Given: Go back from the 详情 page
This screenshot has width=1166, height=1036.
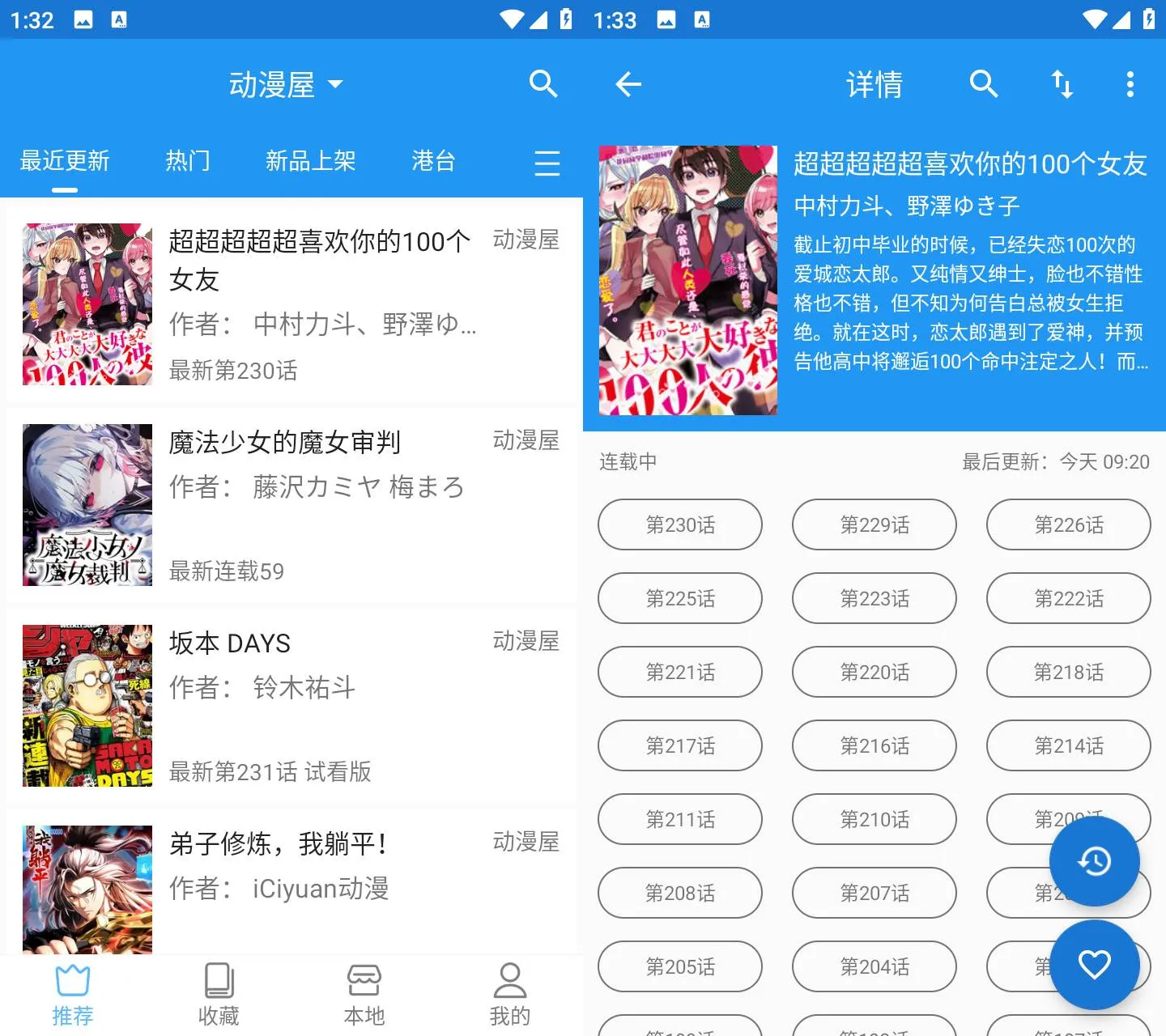Looking at the screenshot, I should coord(628,83).
